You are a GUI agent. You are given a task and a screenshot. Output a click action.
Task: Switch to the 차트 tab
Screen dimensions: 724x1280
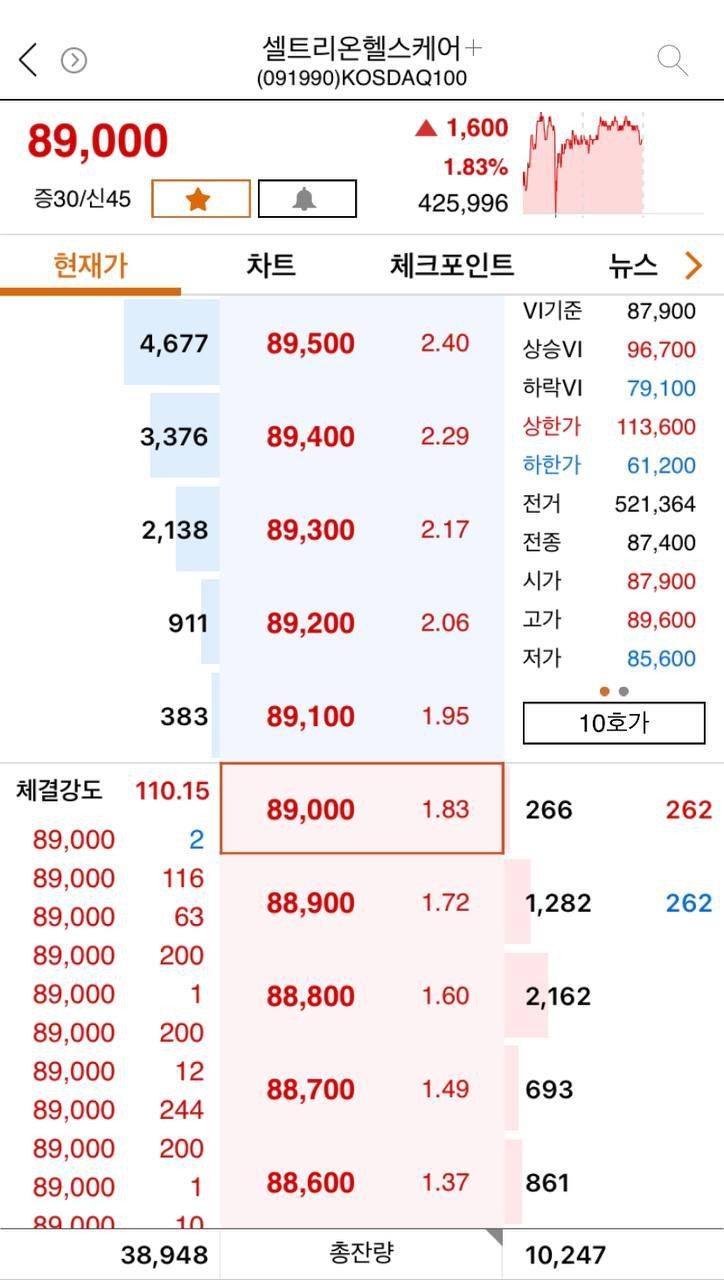[271, 265]
